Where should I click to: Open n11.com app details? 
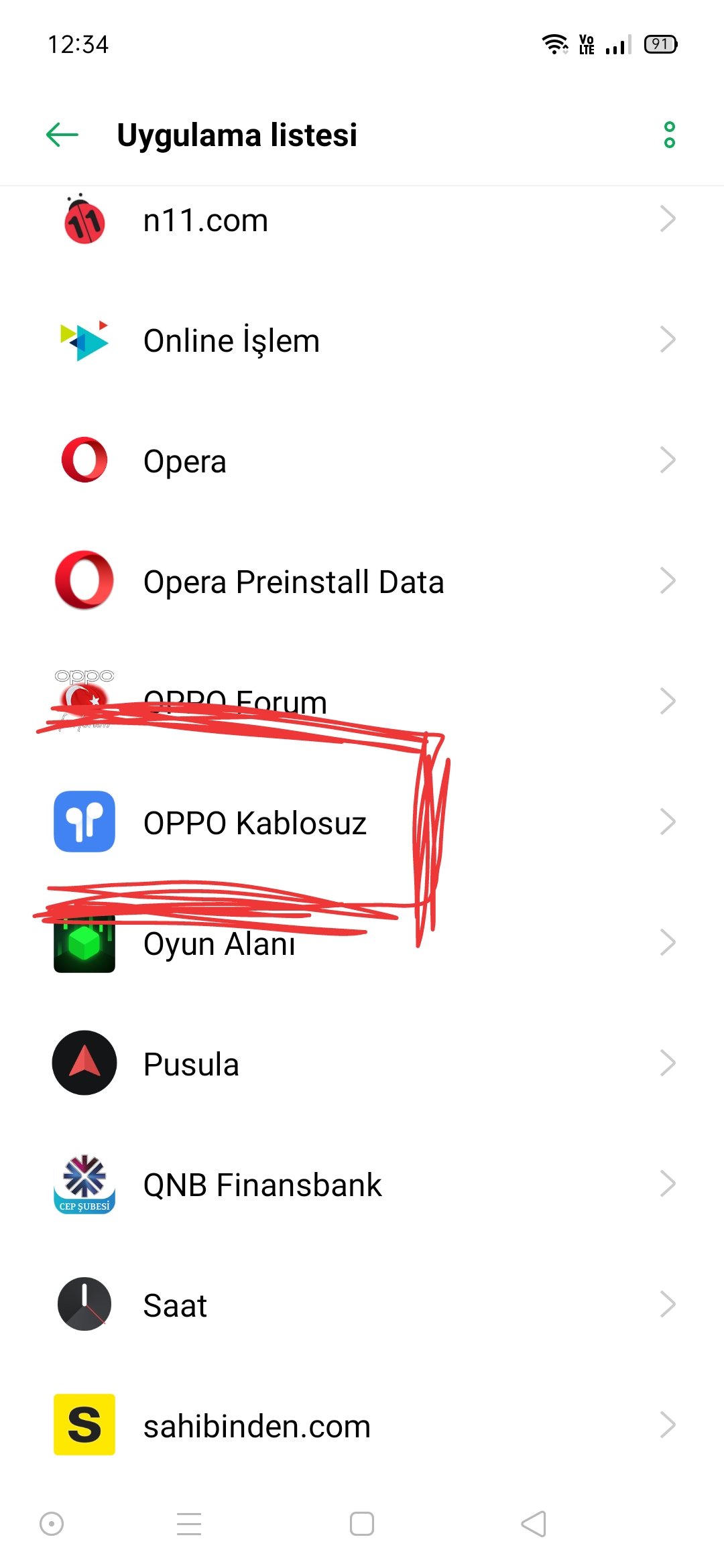coord(362,220)
